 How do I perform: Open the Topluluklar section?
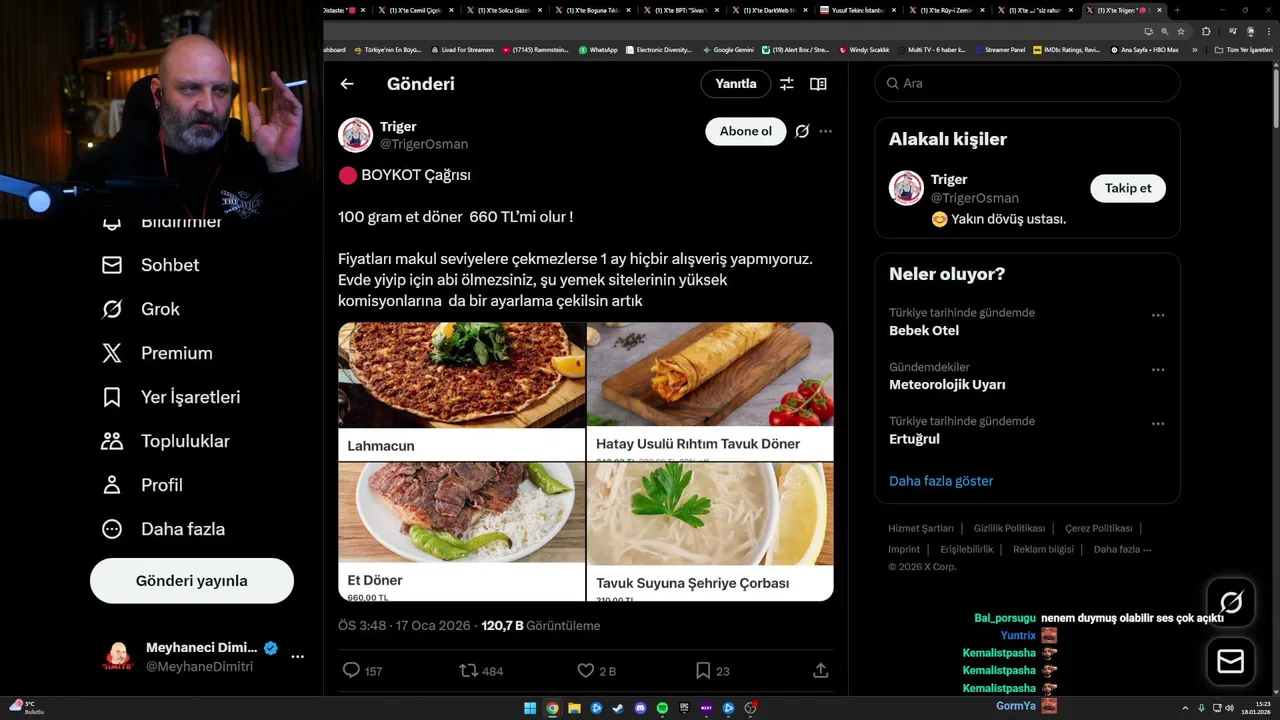point(184,441)
